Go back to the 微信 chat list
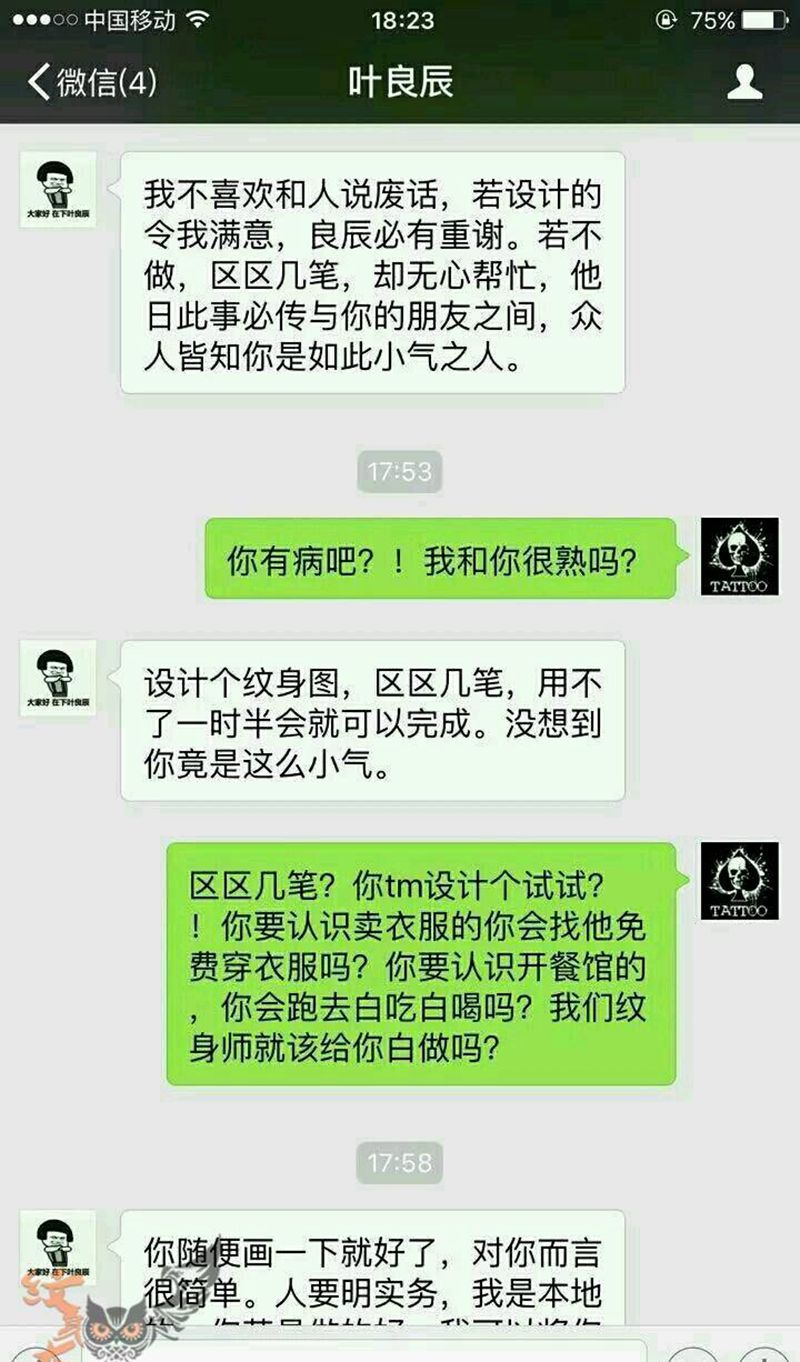 point(92,82)
